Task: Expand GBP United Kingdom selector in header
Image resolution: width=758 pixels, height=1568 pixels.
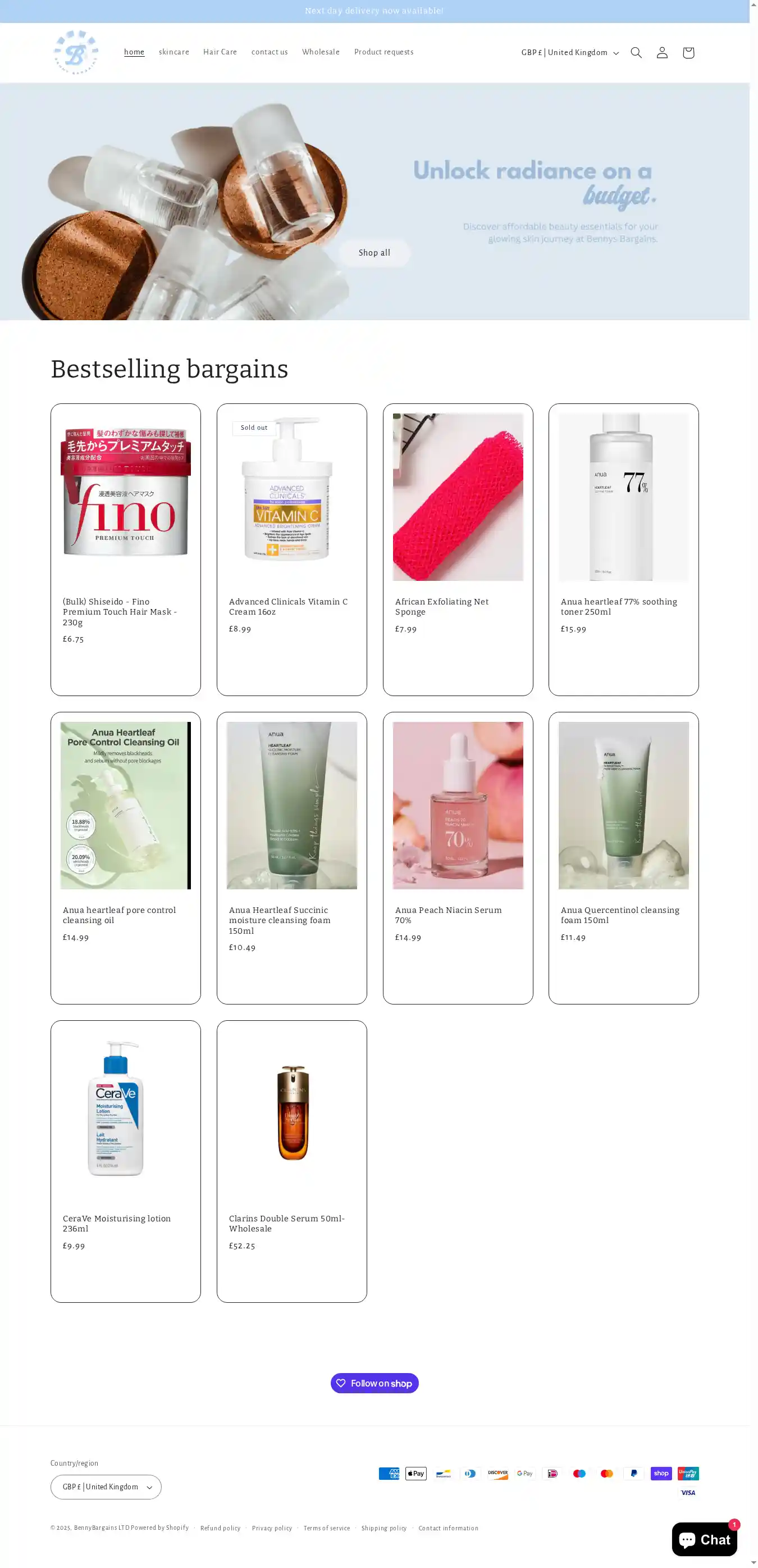Action: pyautogui.click(x=569, y=53)
